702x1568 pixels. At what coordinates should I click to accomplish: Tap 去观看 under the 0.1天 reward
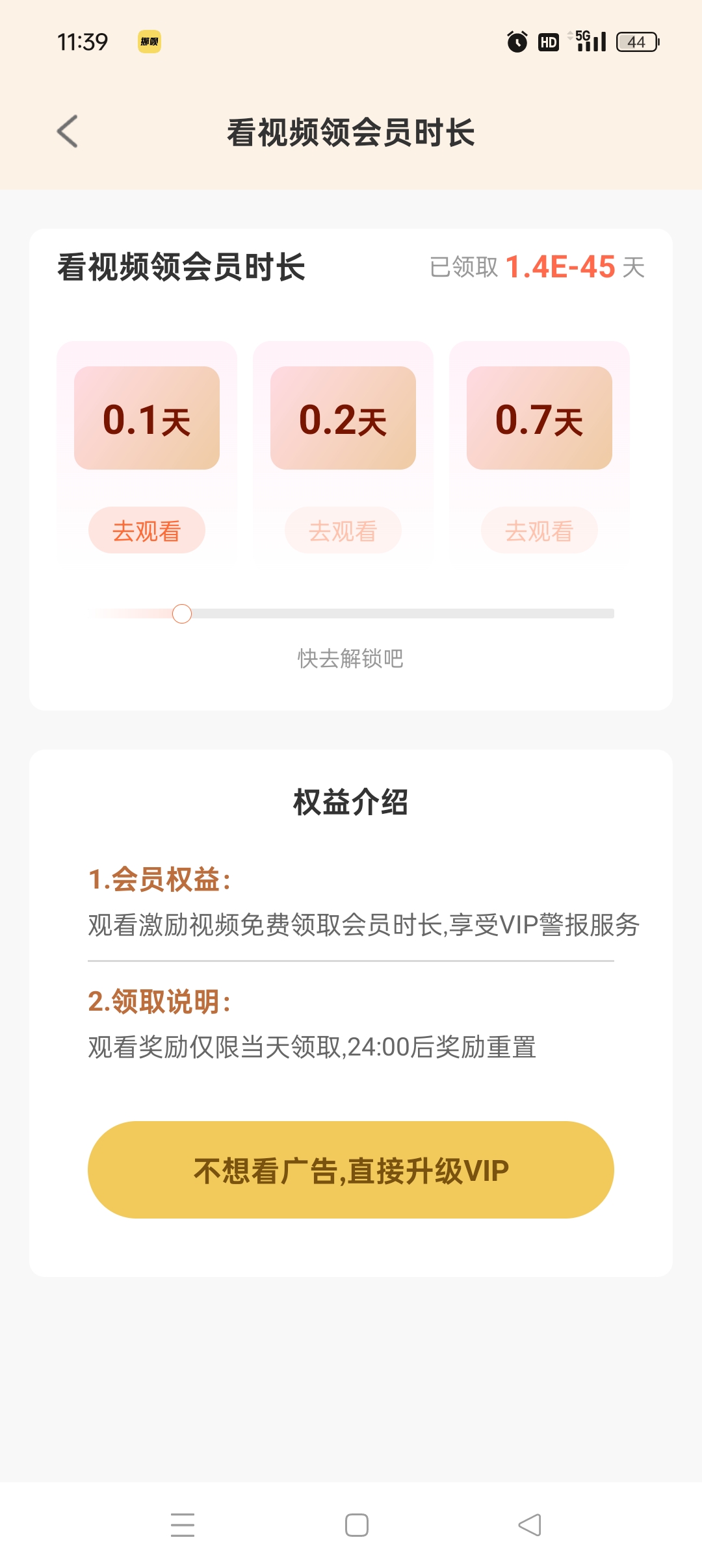147,531
